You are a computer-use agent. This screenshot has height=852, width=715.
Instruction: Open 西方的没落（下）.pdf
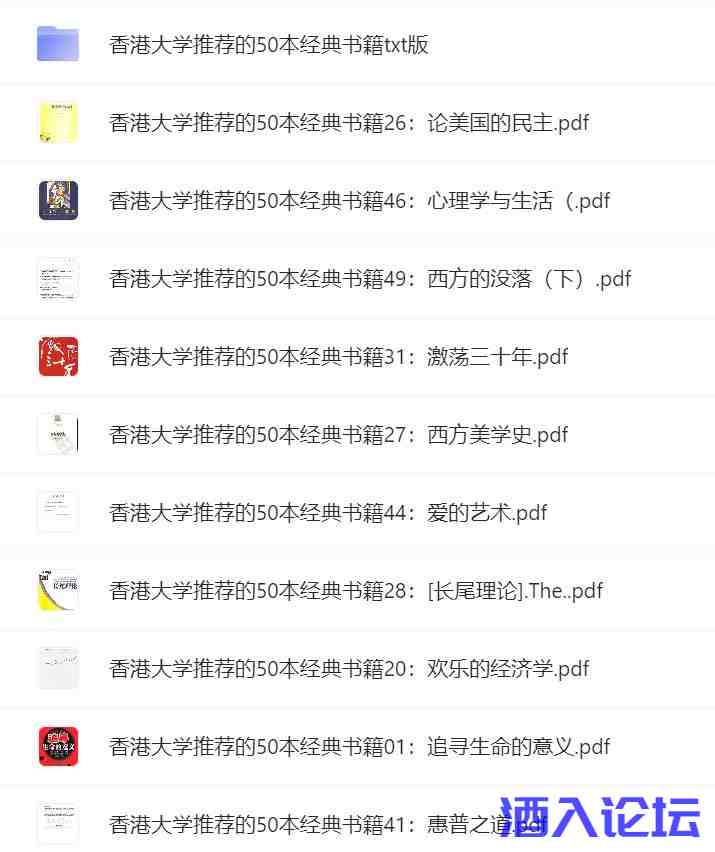tap(369, 279)
